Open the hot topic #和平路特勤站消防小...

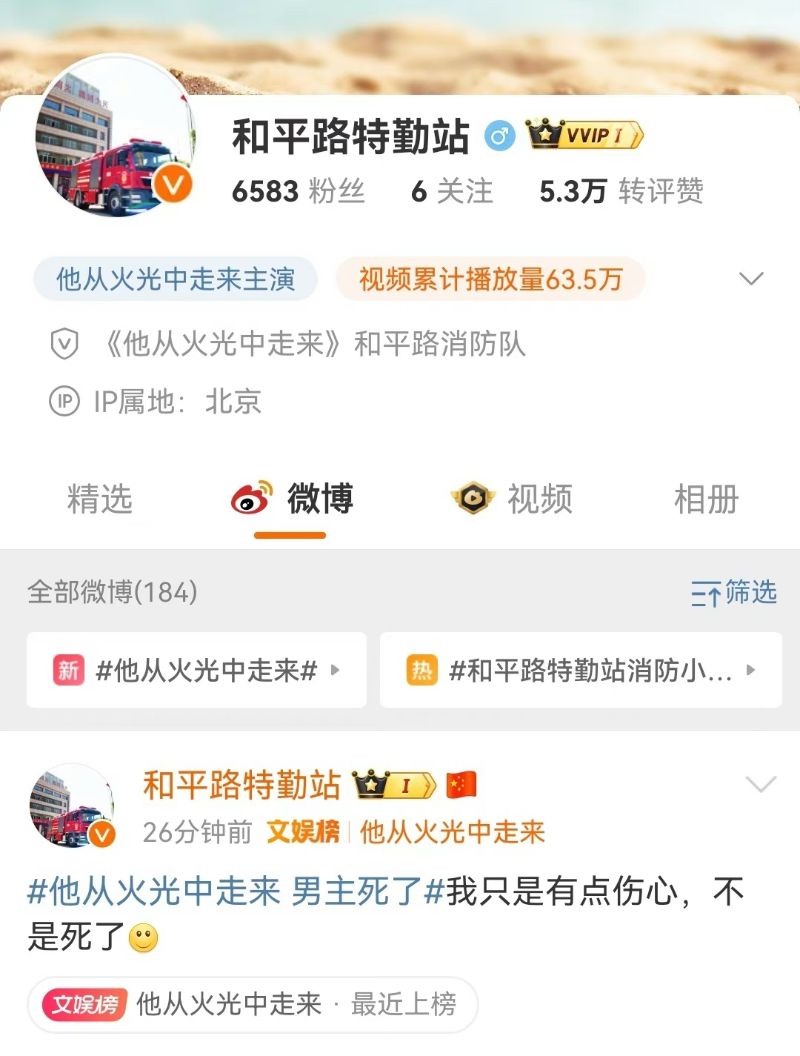tap(580, 670)
